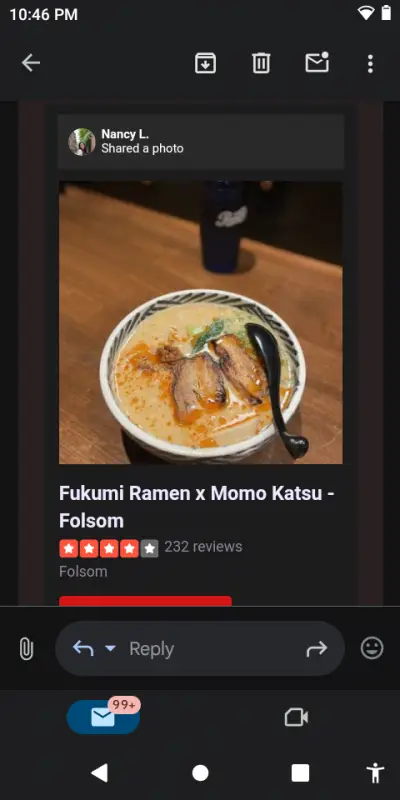Go back to the inbox
The width and height of the screenshot is (400, 800).
coord(31,63)
